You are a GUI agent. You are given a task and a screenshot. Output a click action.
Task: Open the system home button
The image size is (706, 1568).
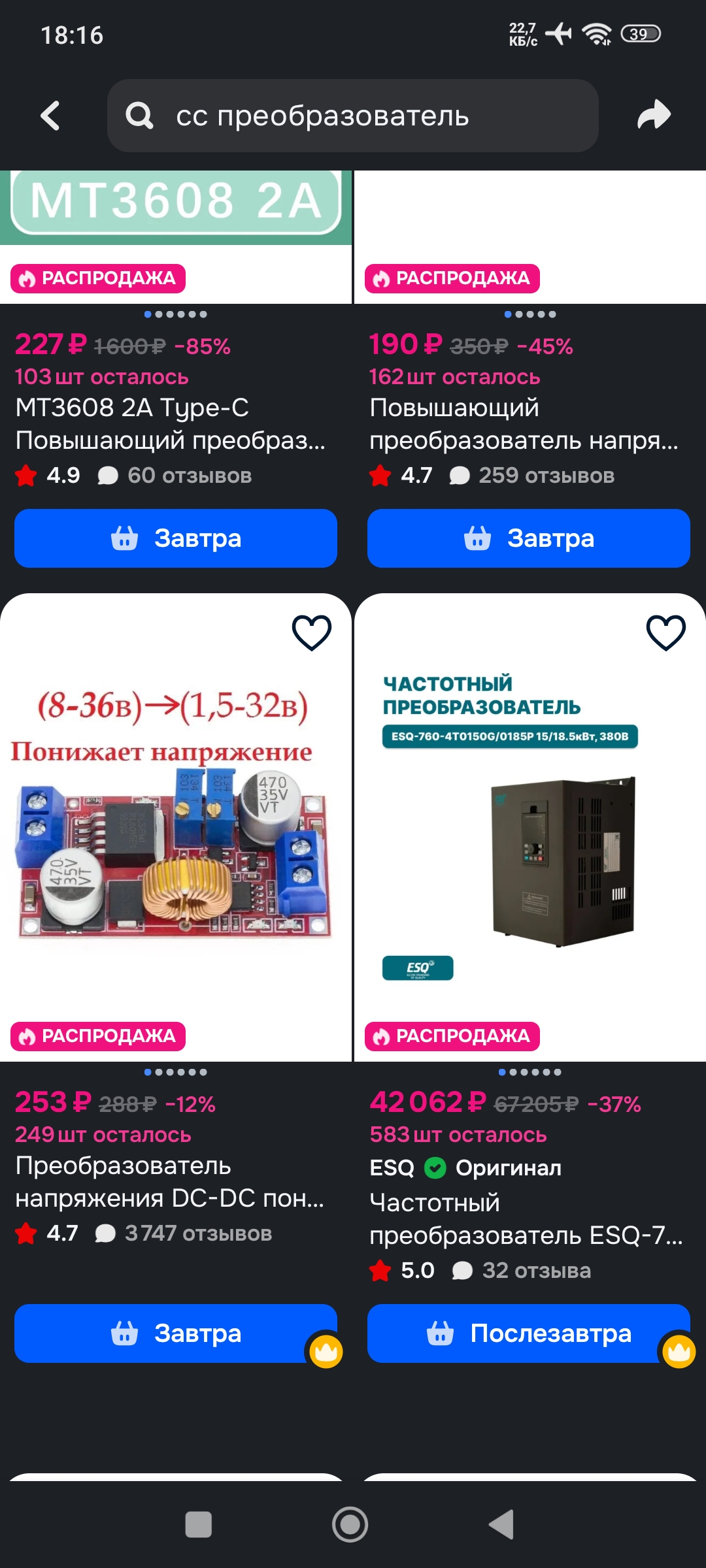coord(350,1524)
